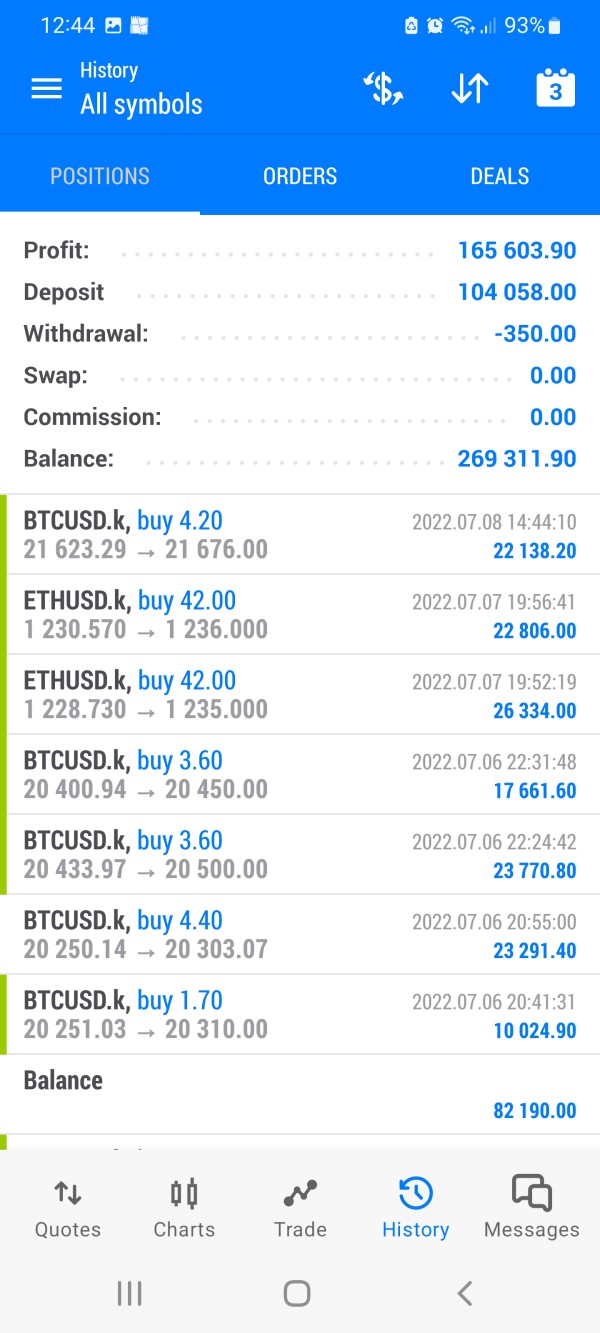Open BTCUSD.k buy 4.20 position
Viewport: 600px width, 1333px height.
point(300,535)
